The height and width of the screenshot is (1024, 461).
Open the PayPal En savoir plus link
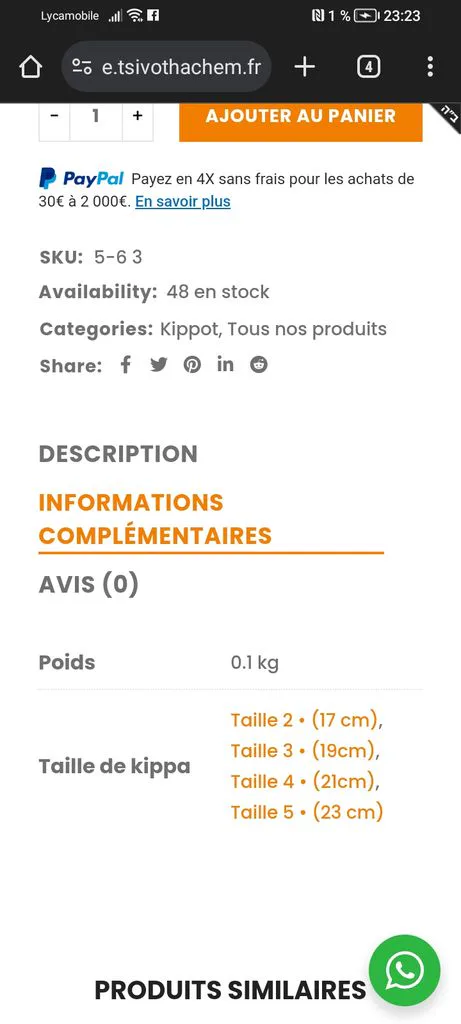pyautogui.click(x=183, y=202)
